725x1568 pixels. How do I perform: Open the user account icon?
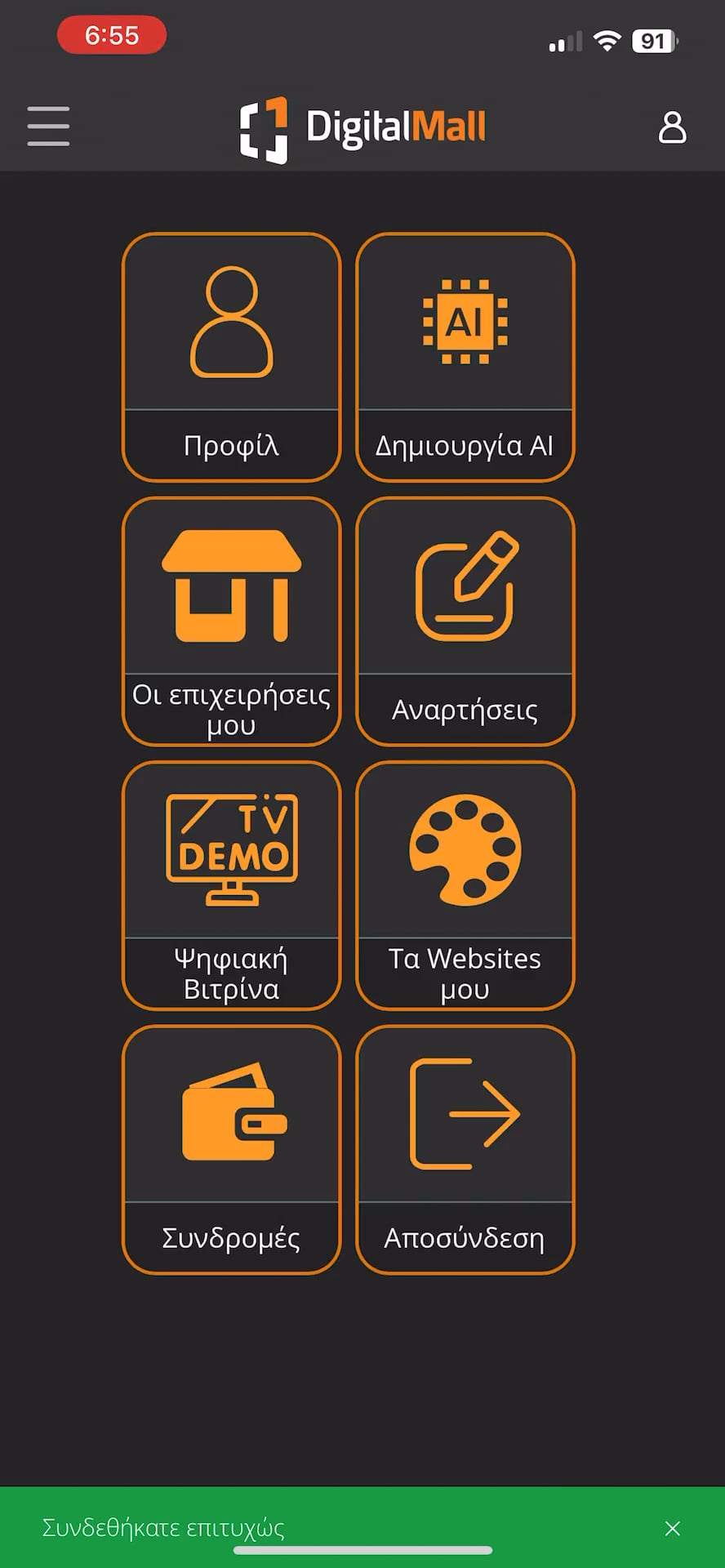pos(672,127)
